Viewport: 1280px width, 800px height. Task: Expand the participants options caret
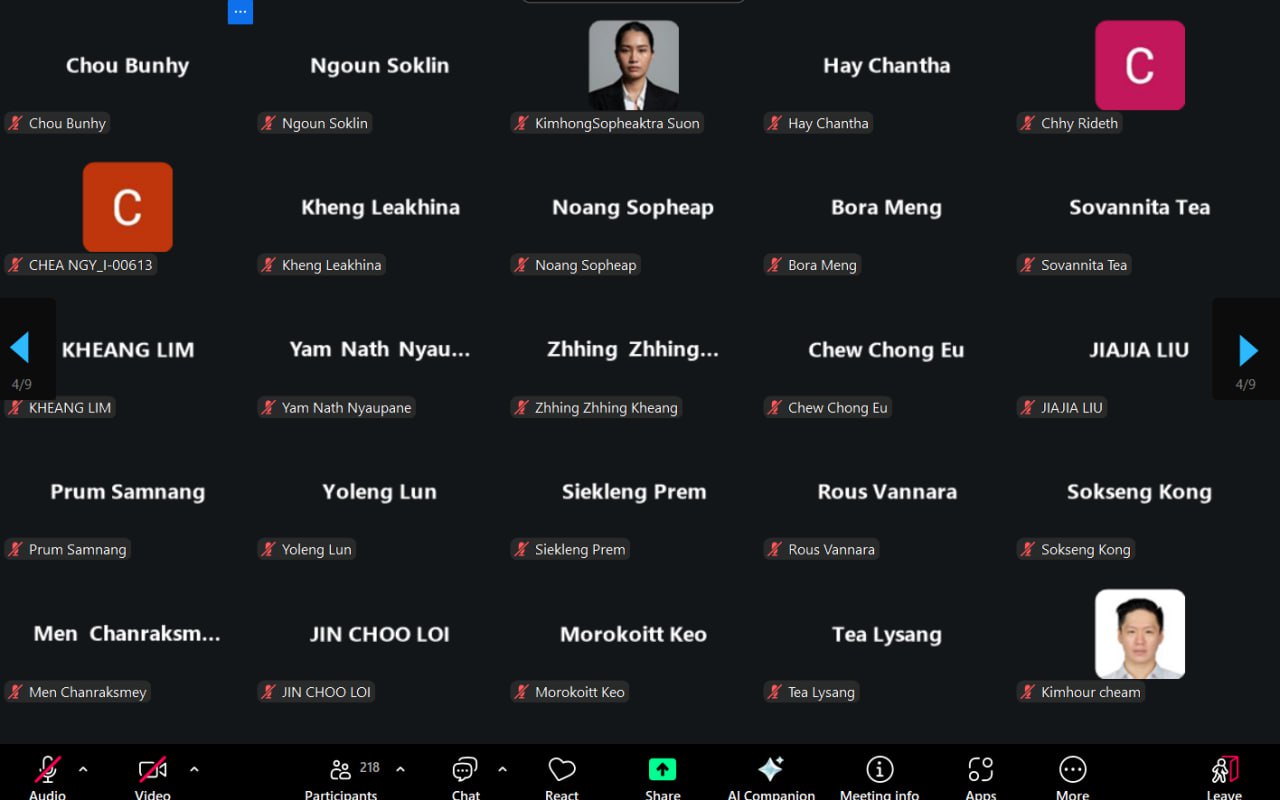(x=400, y=769)
